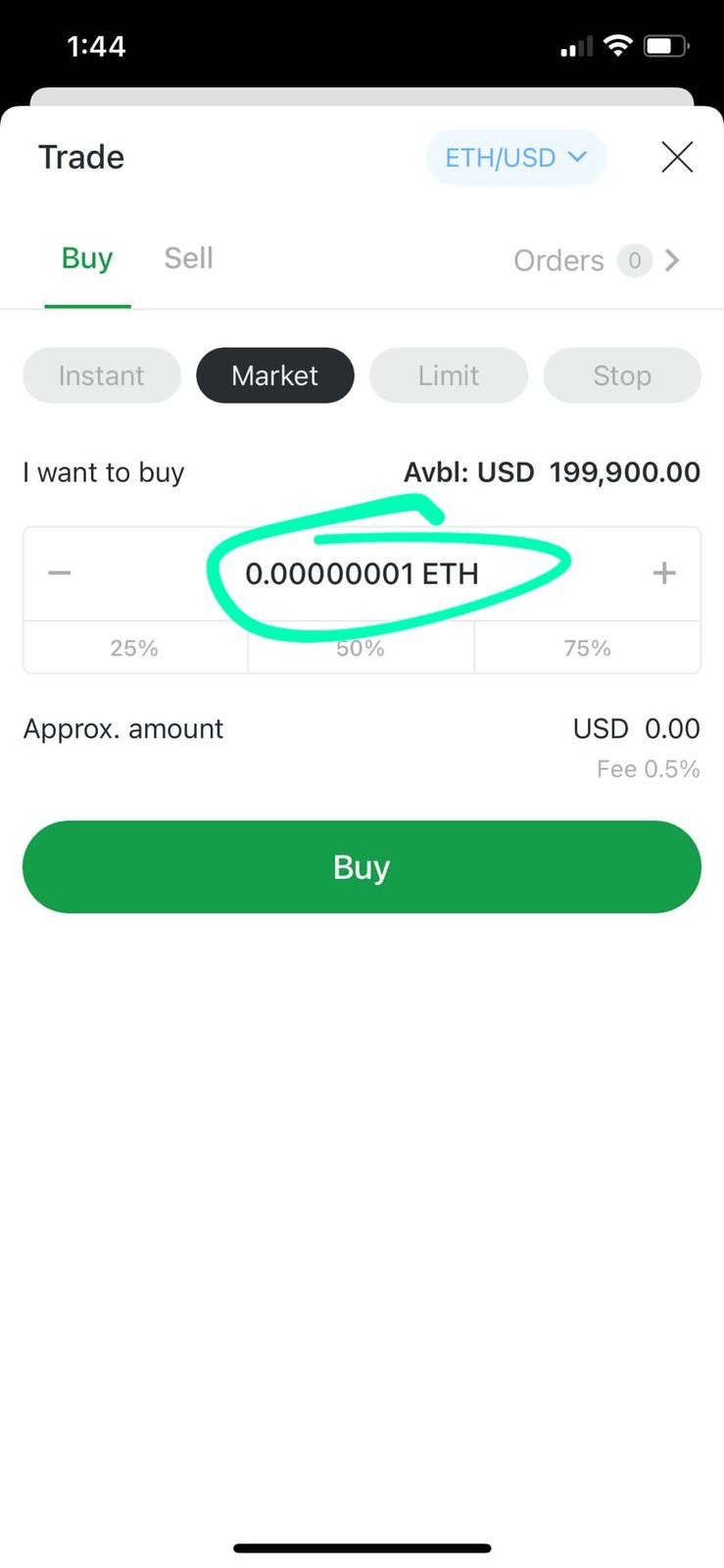Choose 25% of available funds

134,647
